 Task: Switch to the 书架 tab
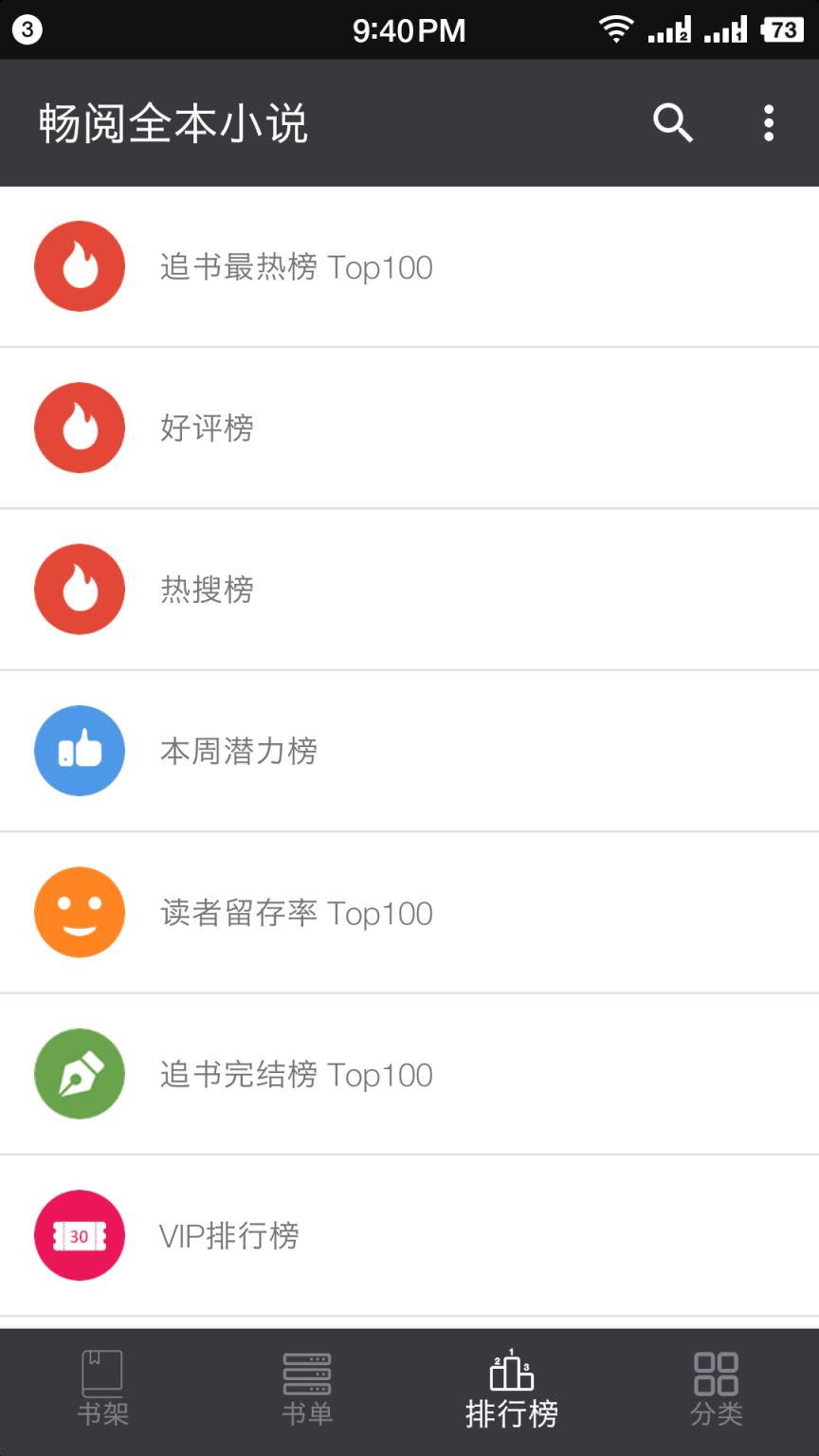tap(101, 1388)
